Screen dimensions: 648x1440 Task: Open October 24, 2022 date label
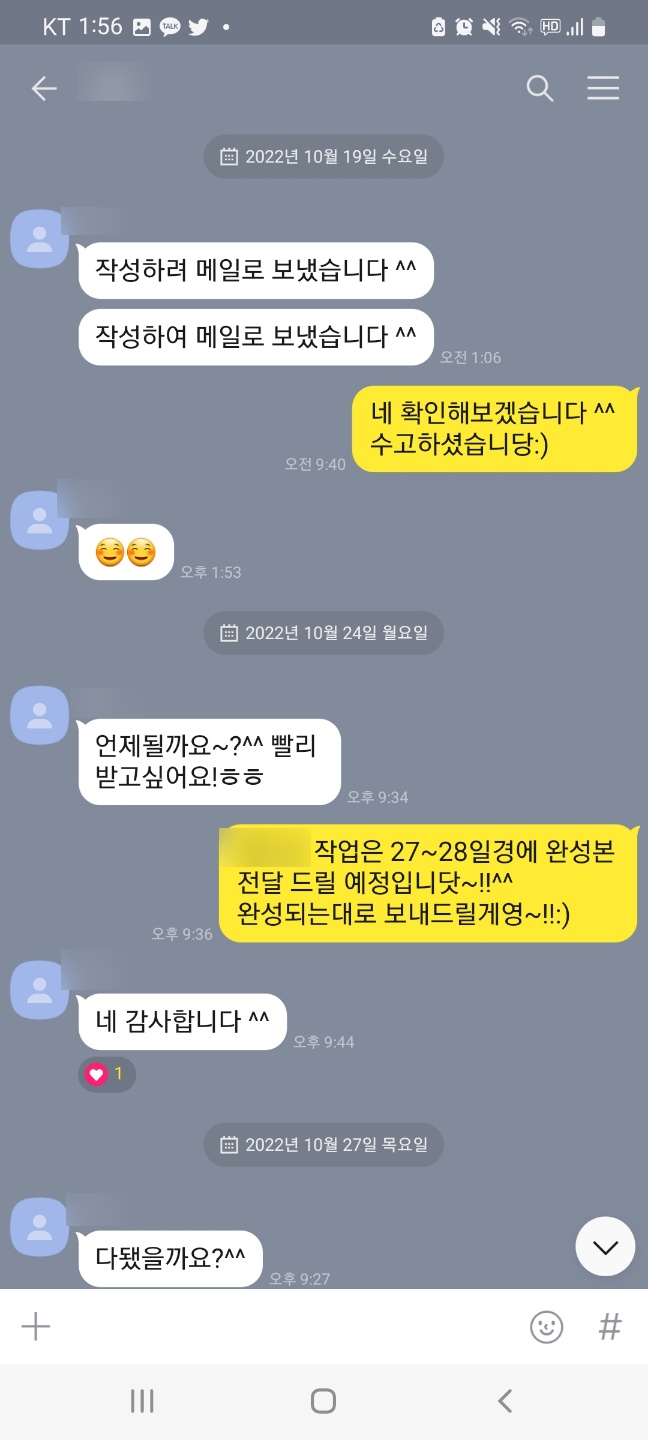[324, 633]
